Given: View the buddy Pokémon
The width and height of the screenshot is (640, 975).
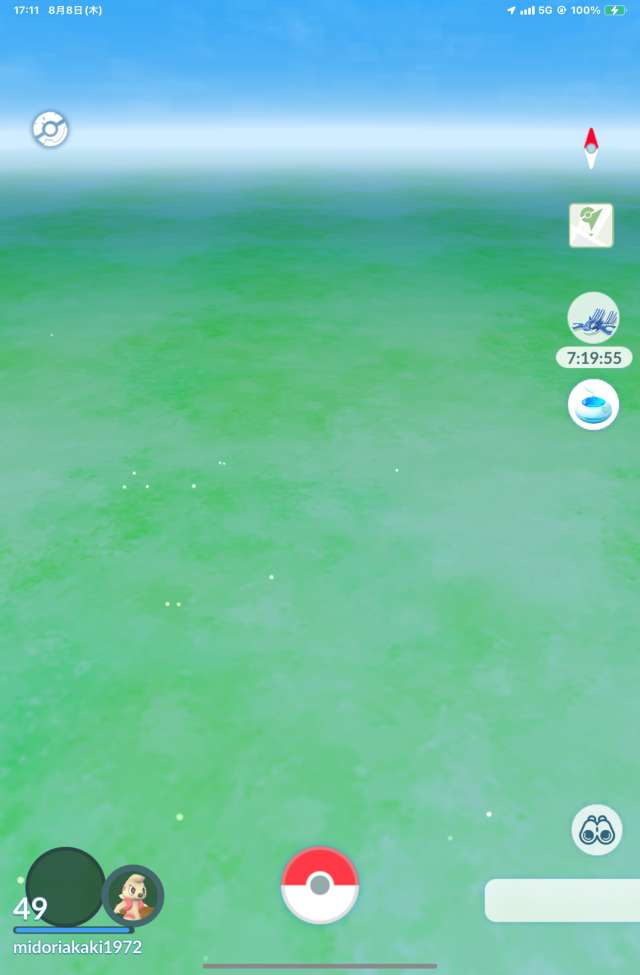Looking at the screenshot, I should 132,895.
